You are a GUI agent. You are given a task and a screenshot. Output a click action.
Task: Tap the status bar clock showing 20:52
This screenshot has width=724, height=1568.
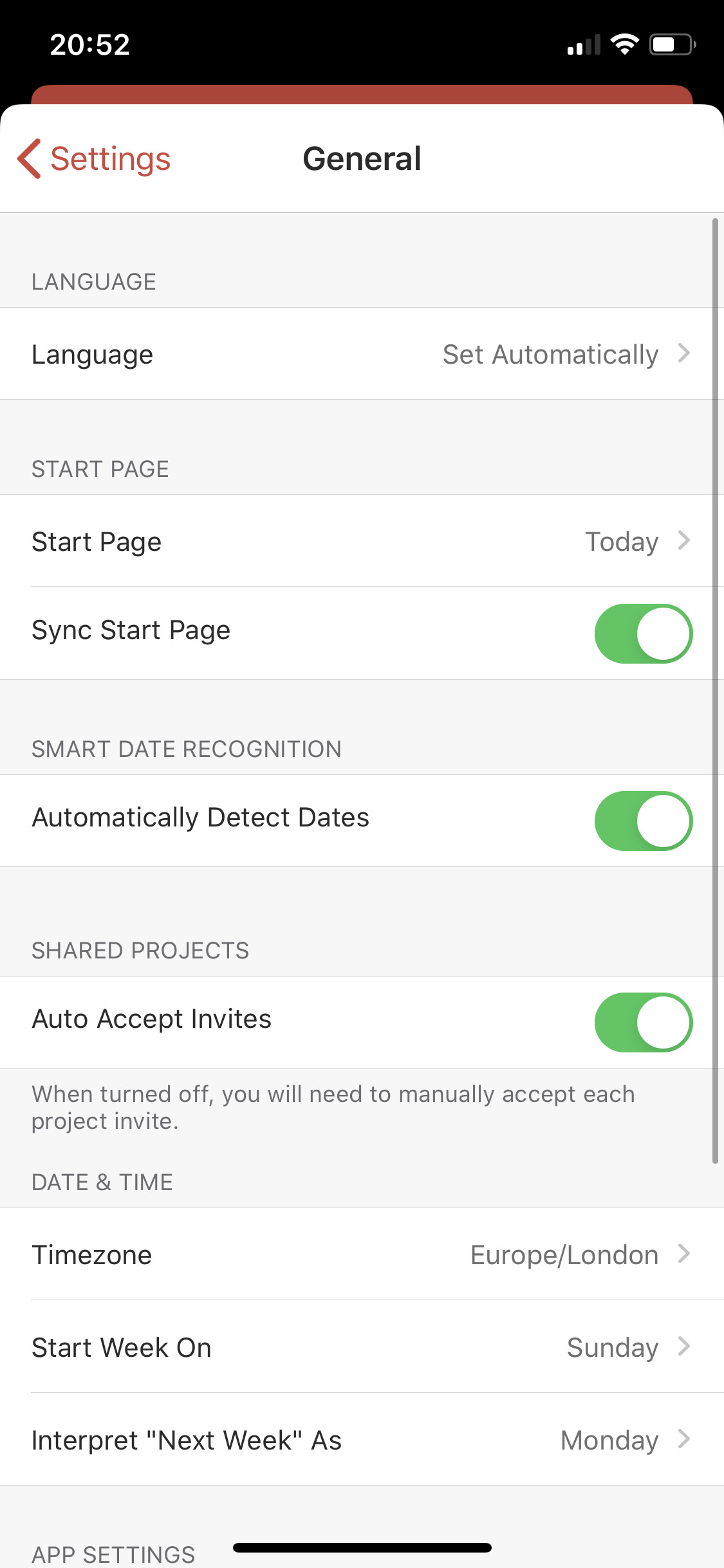(x=89, y=43)
